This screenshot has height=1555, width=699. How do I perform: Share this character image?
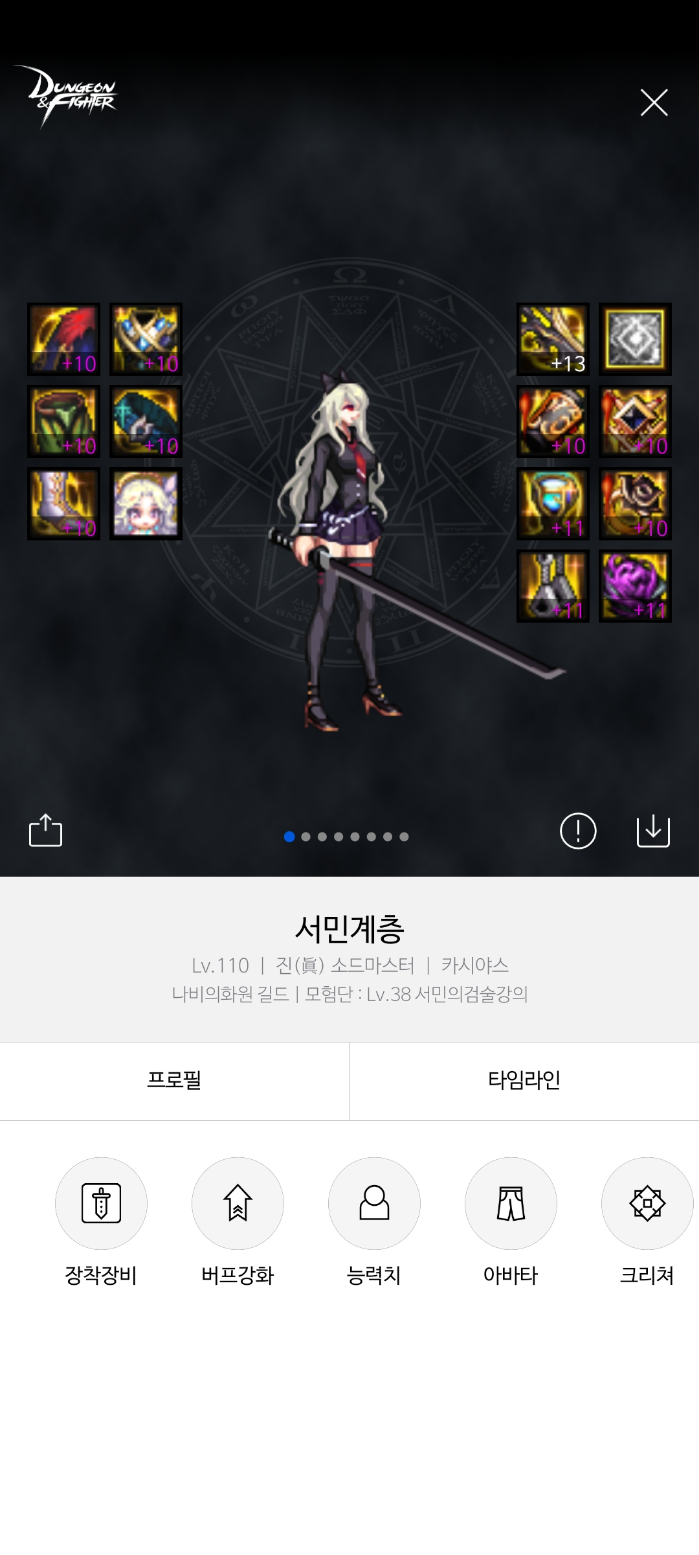(x=45, y=830)
